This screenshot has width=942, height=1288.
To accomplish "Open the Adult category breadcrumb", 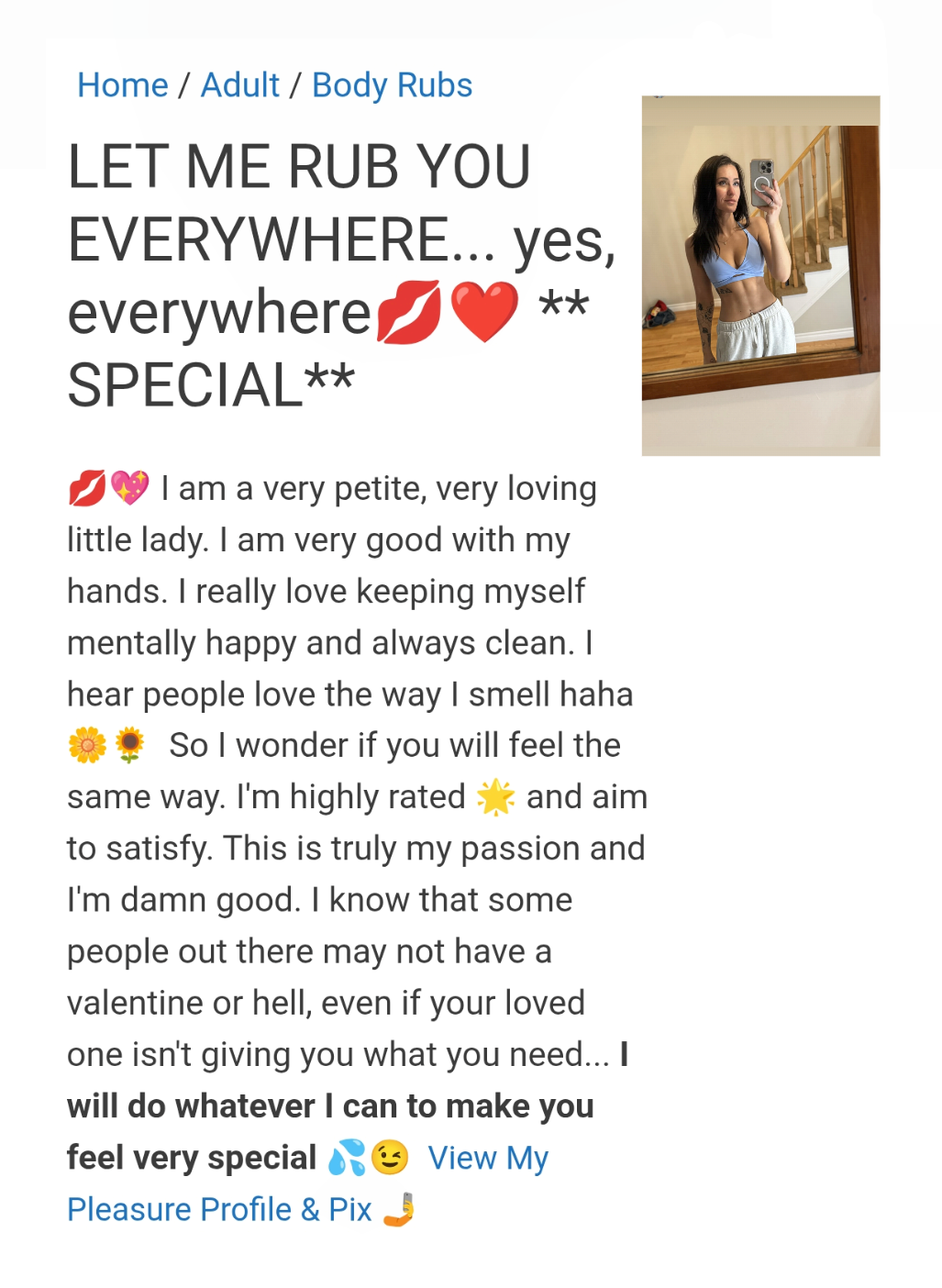I will pos(239,85).
